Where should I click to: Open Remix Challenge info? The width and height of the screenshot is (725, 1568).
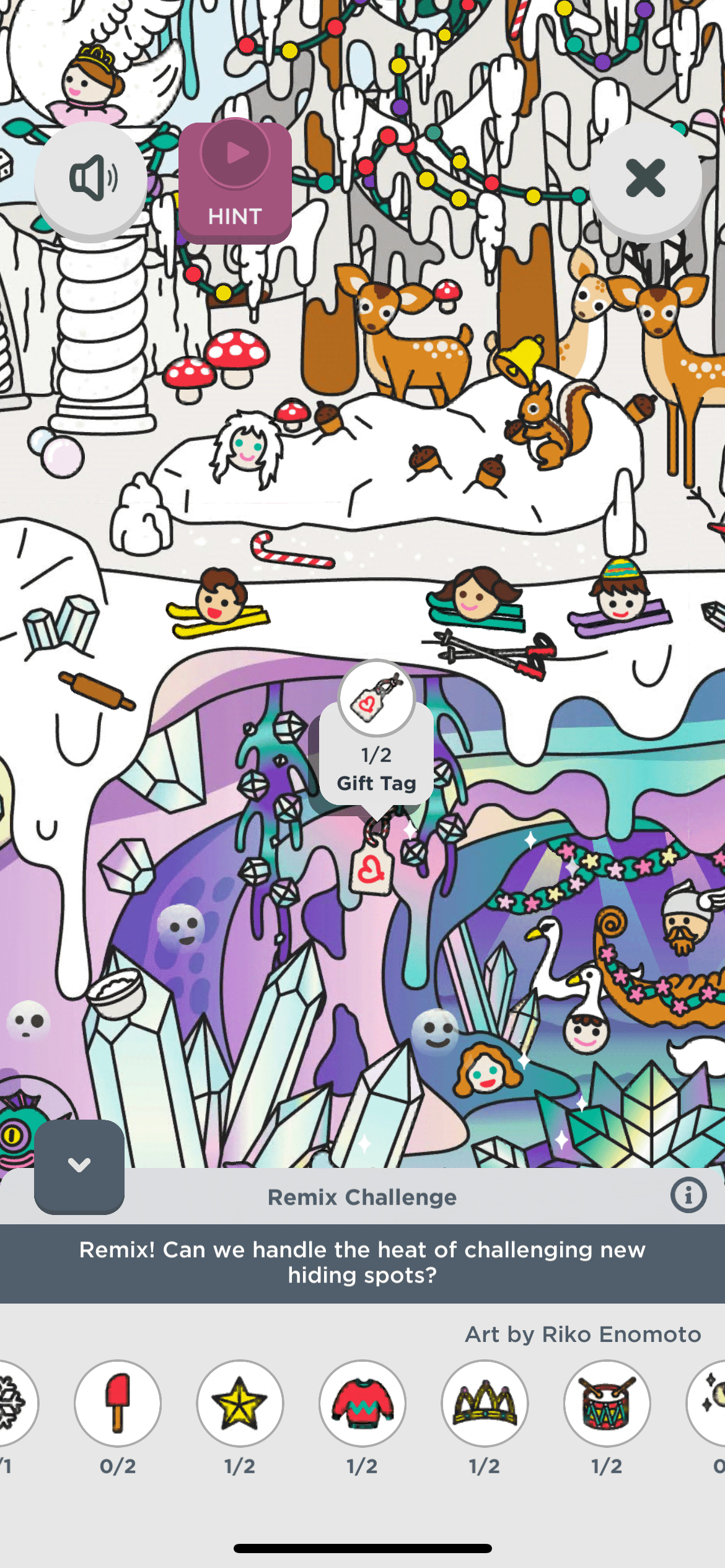tap(688, 1195)
